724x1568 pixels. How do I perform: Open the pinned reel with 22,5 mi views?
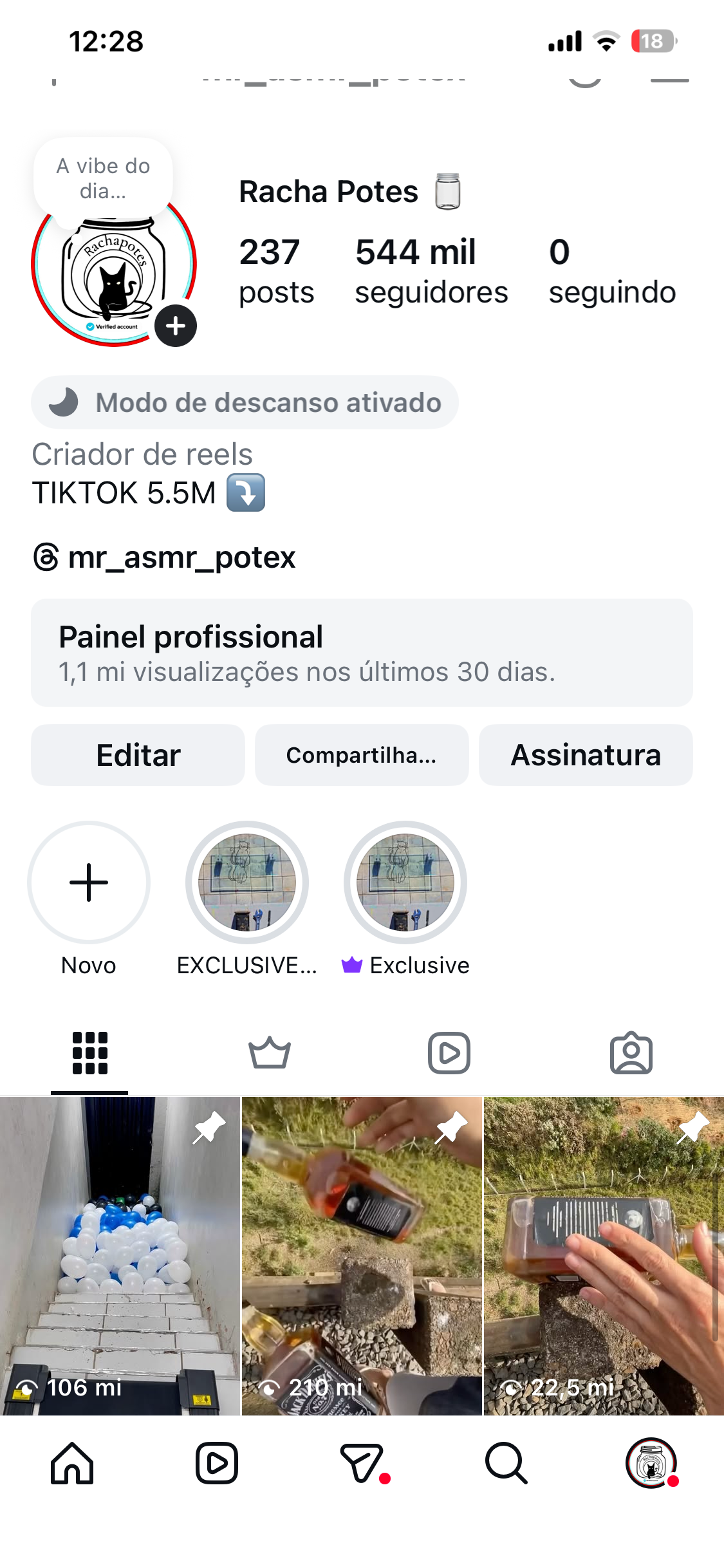604,1255
